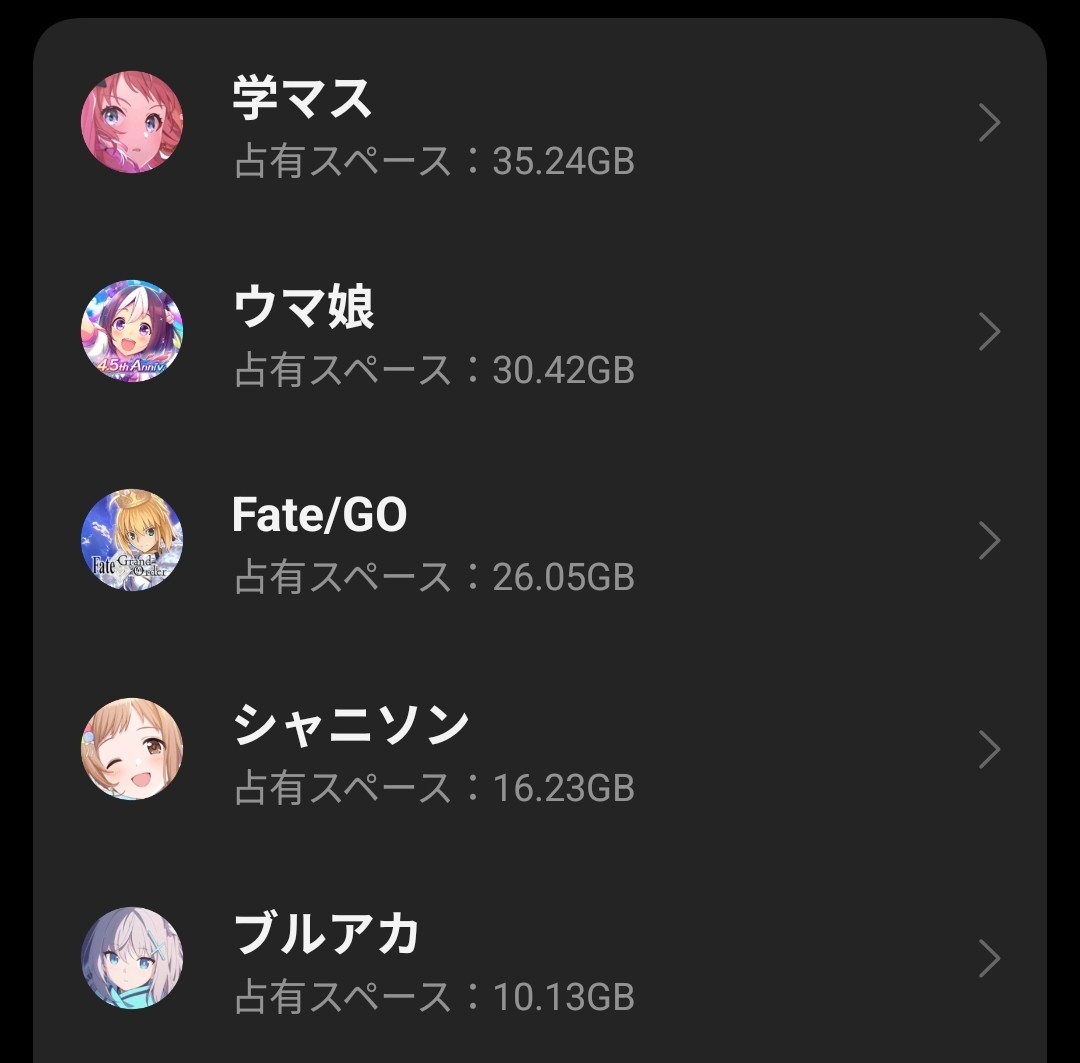Screen dimensions: 1080x1063
Task: View Fate/GO storage usage details
Action: click(x=540, y=541)
